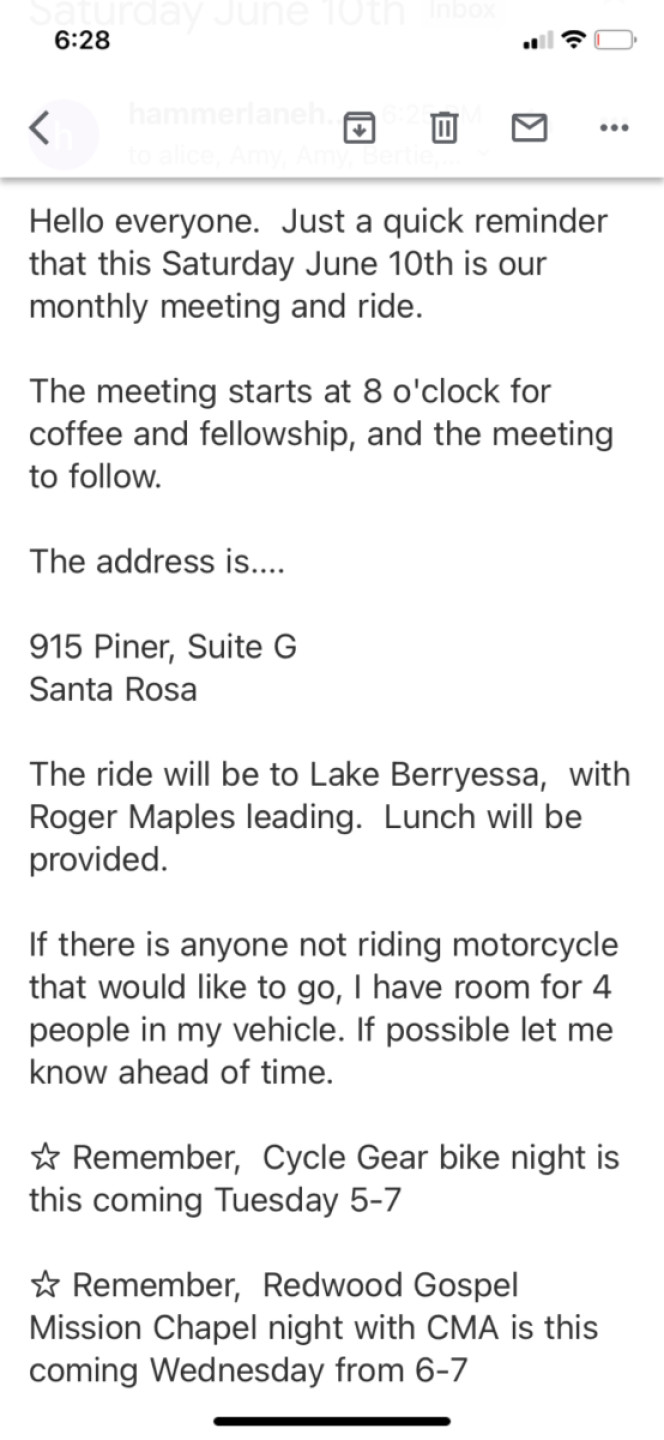
Task: Archive this email
Action: pos(359,127)
